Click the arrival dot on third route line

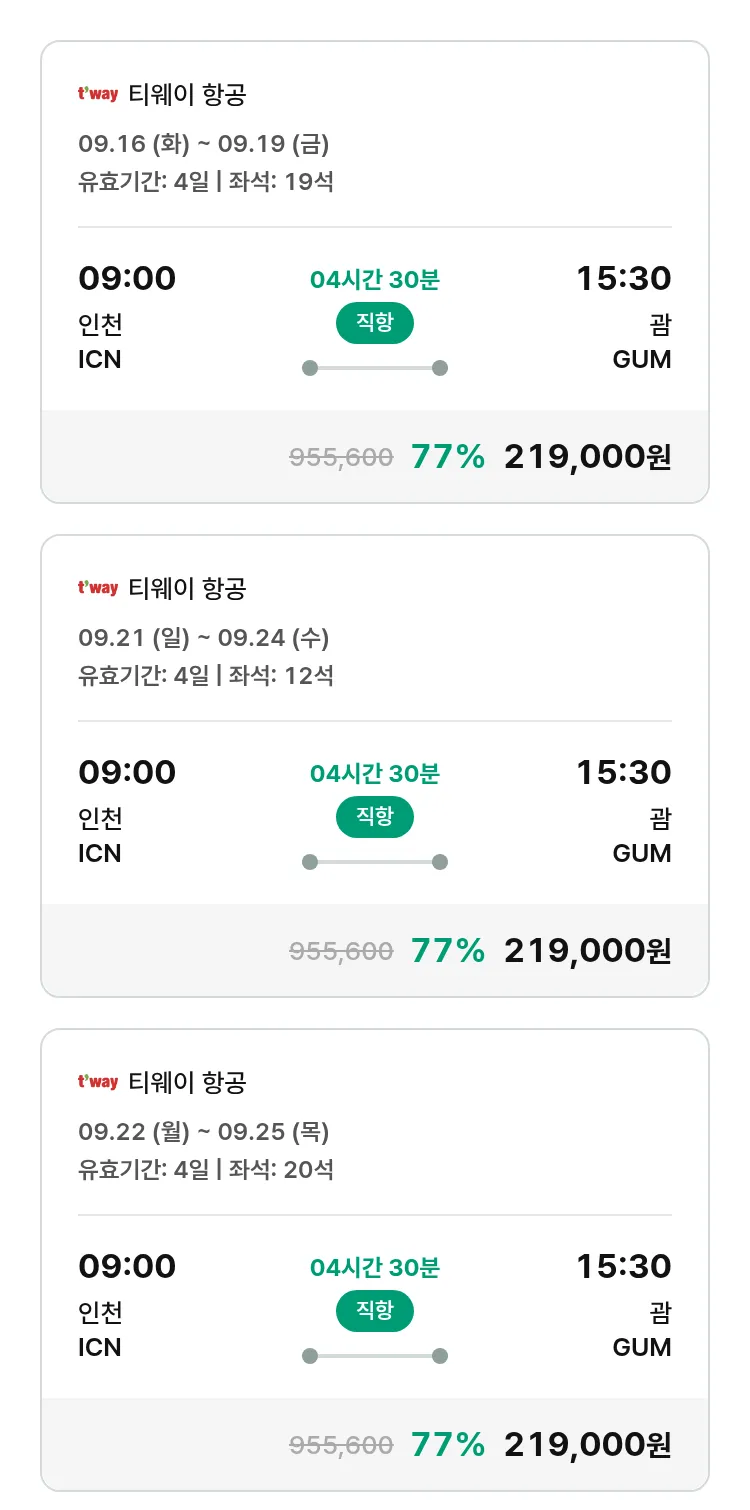[440, 1356]
